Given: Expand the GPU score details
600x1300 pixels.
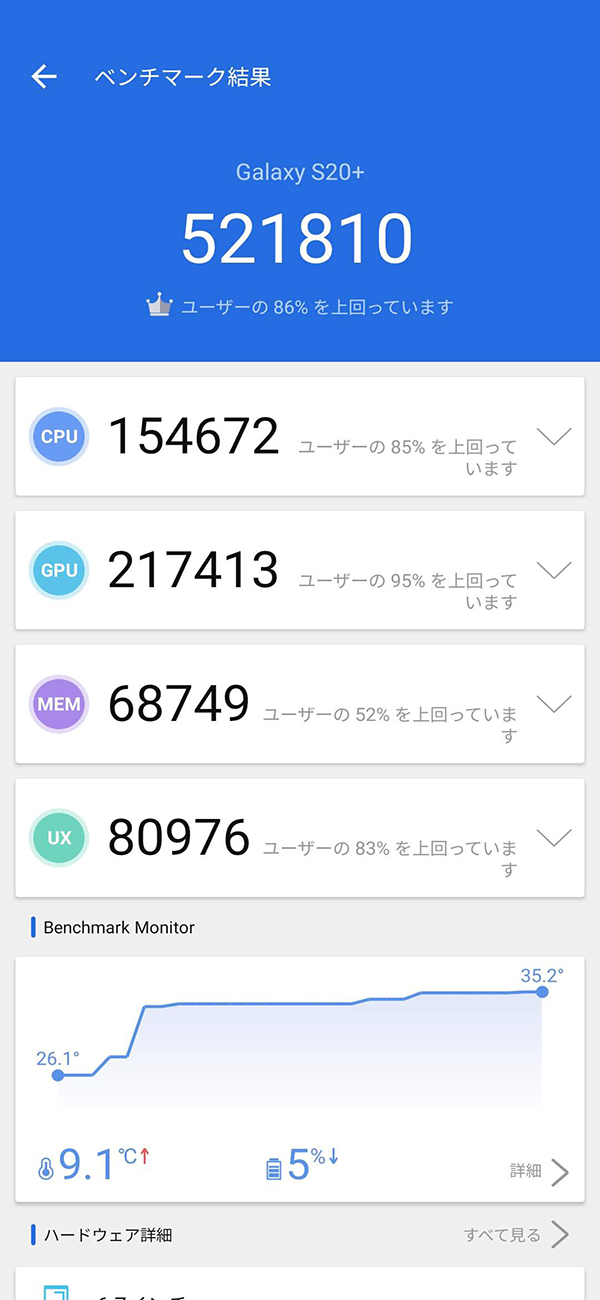Looking at the screenshot, I should [x=554, y=570].
